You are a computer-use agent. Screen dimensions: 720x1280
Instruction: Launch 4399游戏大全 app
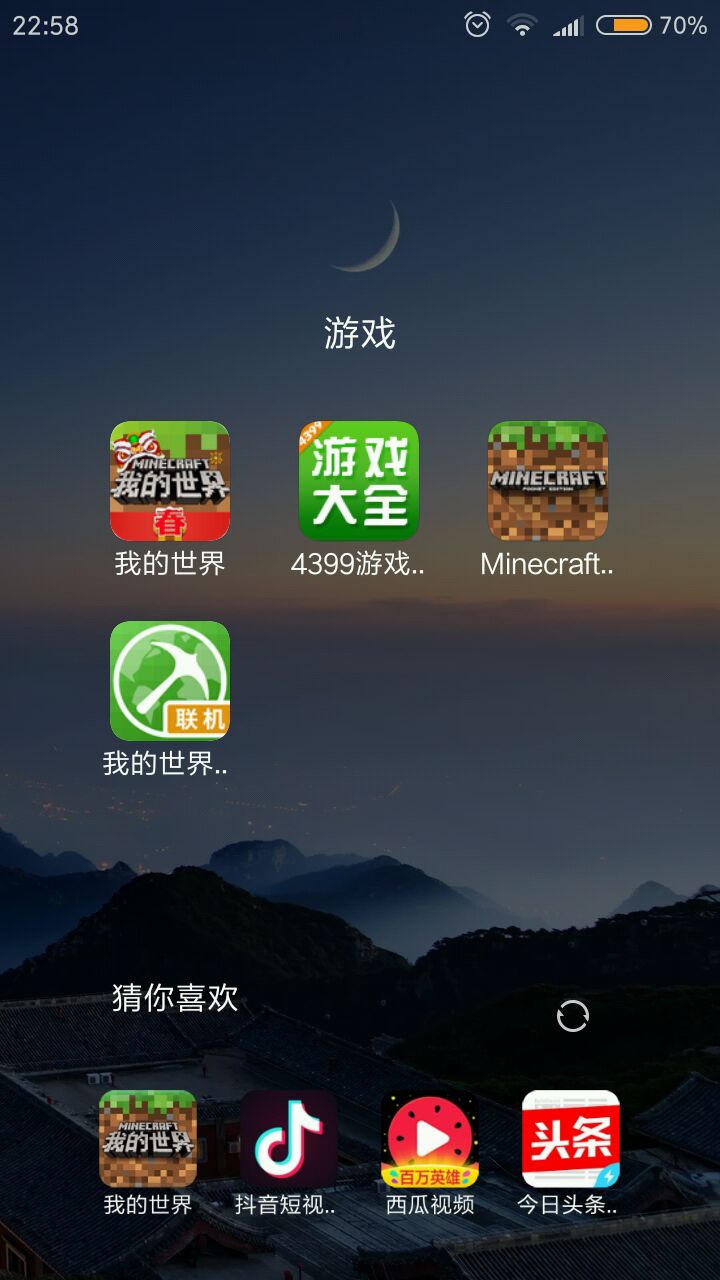pos(358,481)
